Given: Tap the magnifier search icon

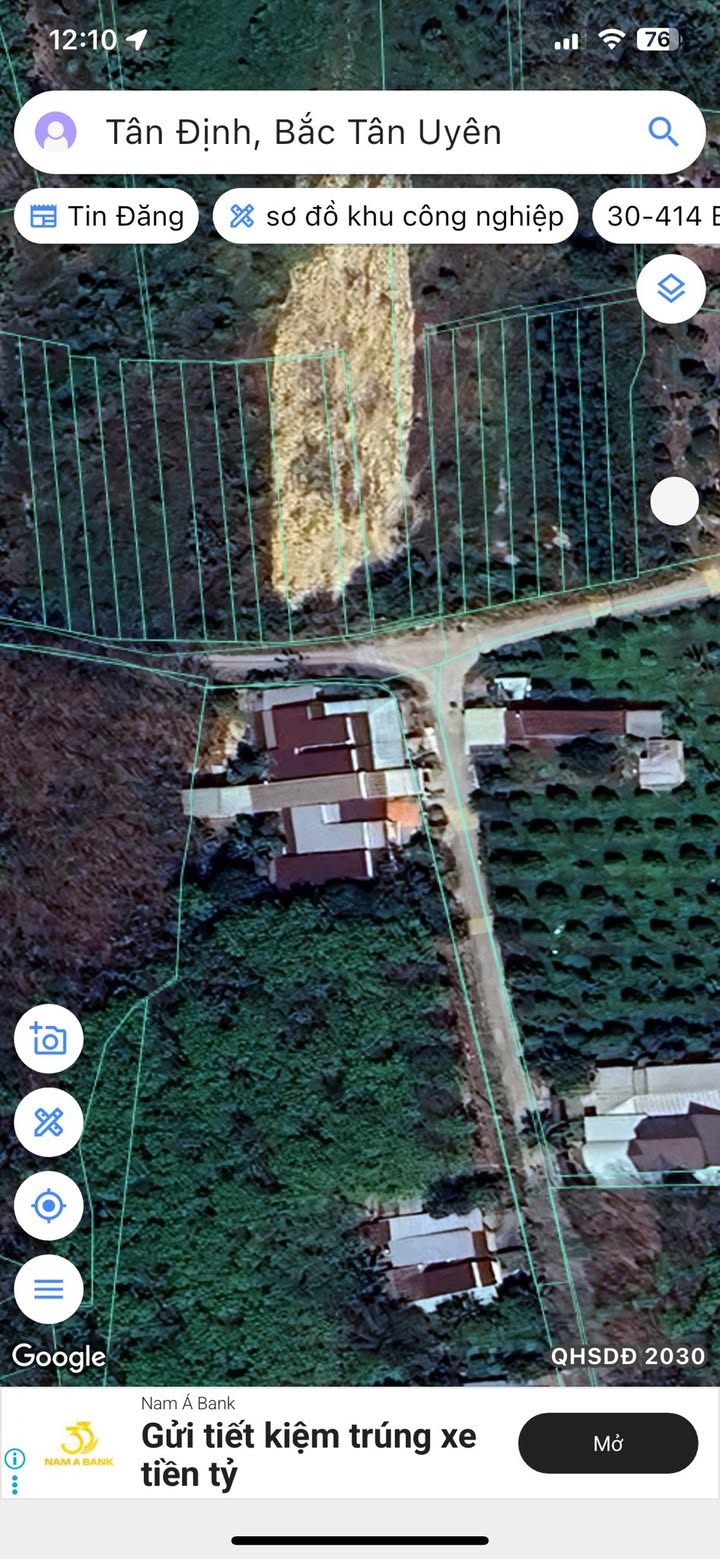Looking at the screenshot, I should click(x=663, y=132).
